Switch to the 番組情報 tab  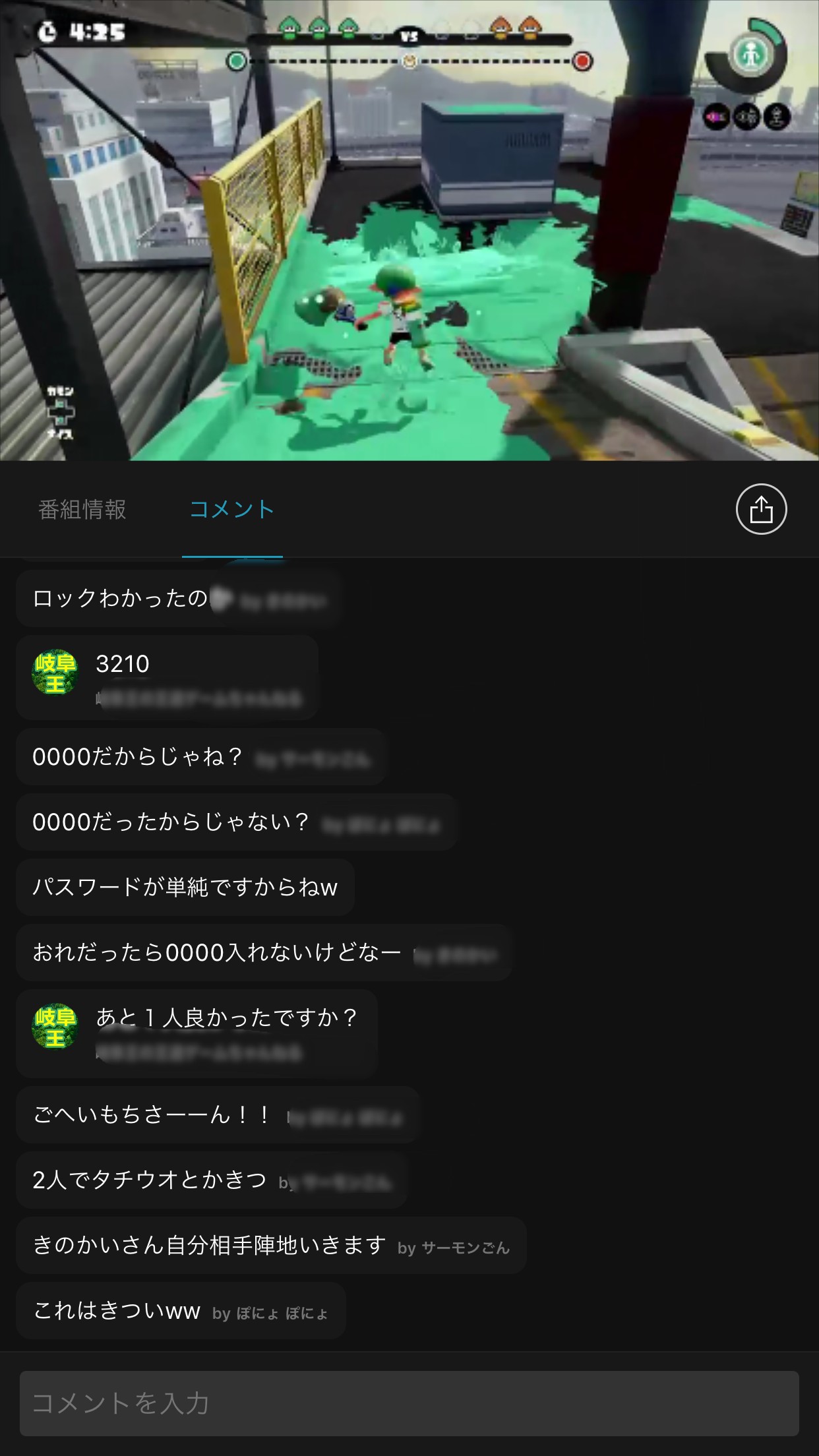tap(82, 510)
